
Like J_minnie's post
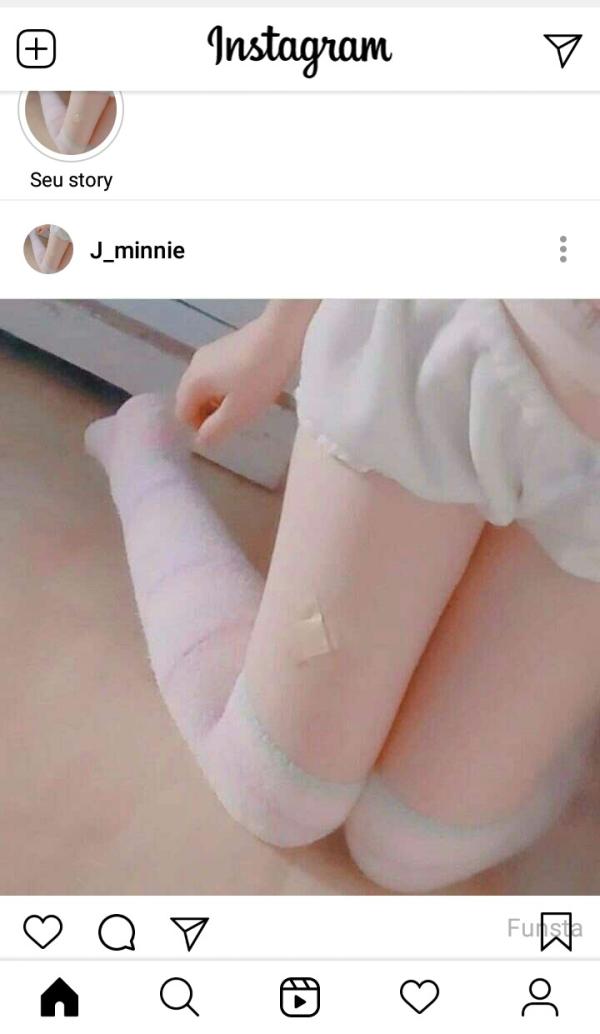pyautogui.click(x=43, y=931)
